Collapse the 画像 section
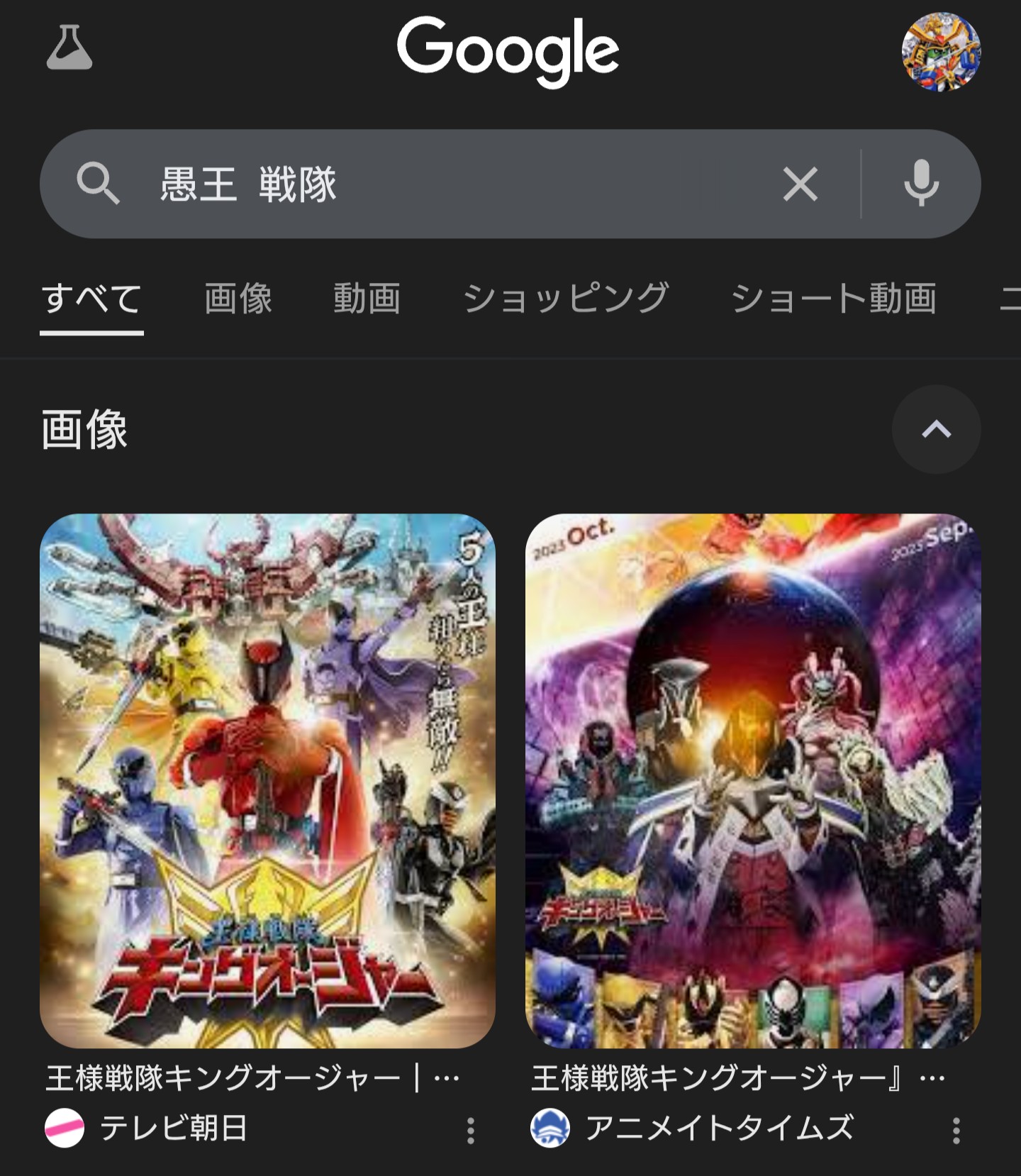The height and width of the screenshot is (1176, 1021). pos(936,429)
